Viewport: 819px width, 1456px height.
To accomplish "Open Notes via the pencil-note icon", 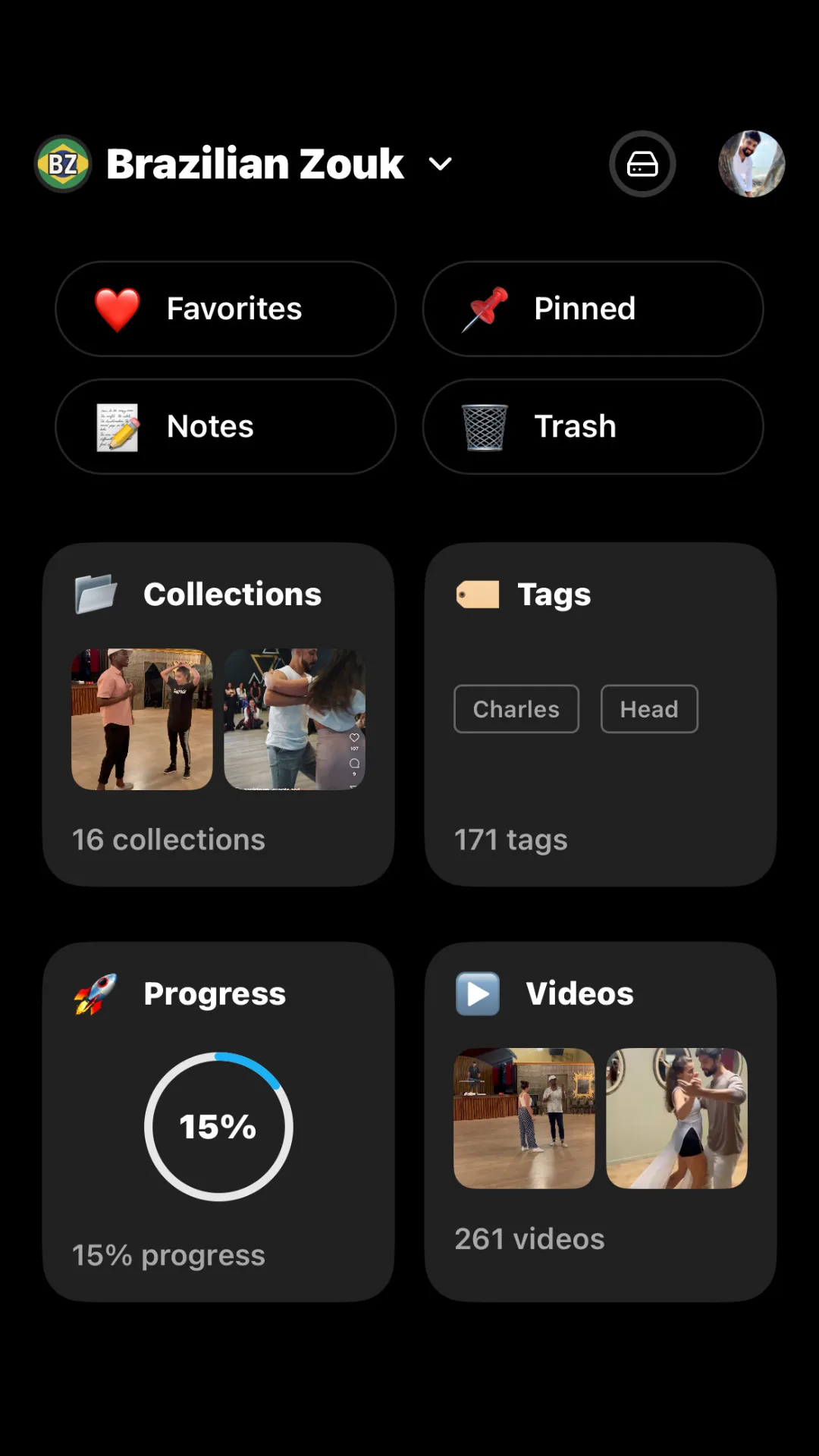I will [x=118, y=425].
